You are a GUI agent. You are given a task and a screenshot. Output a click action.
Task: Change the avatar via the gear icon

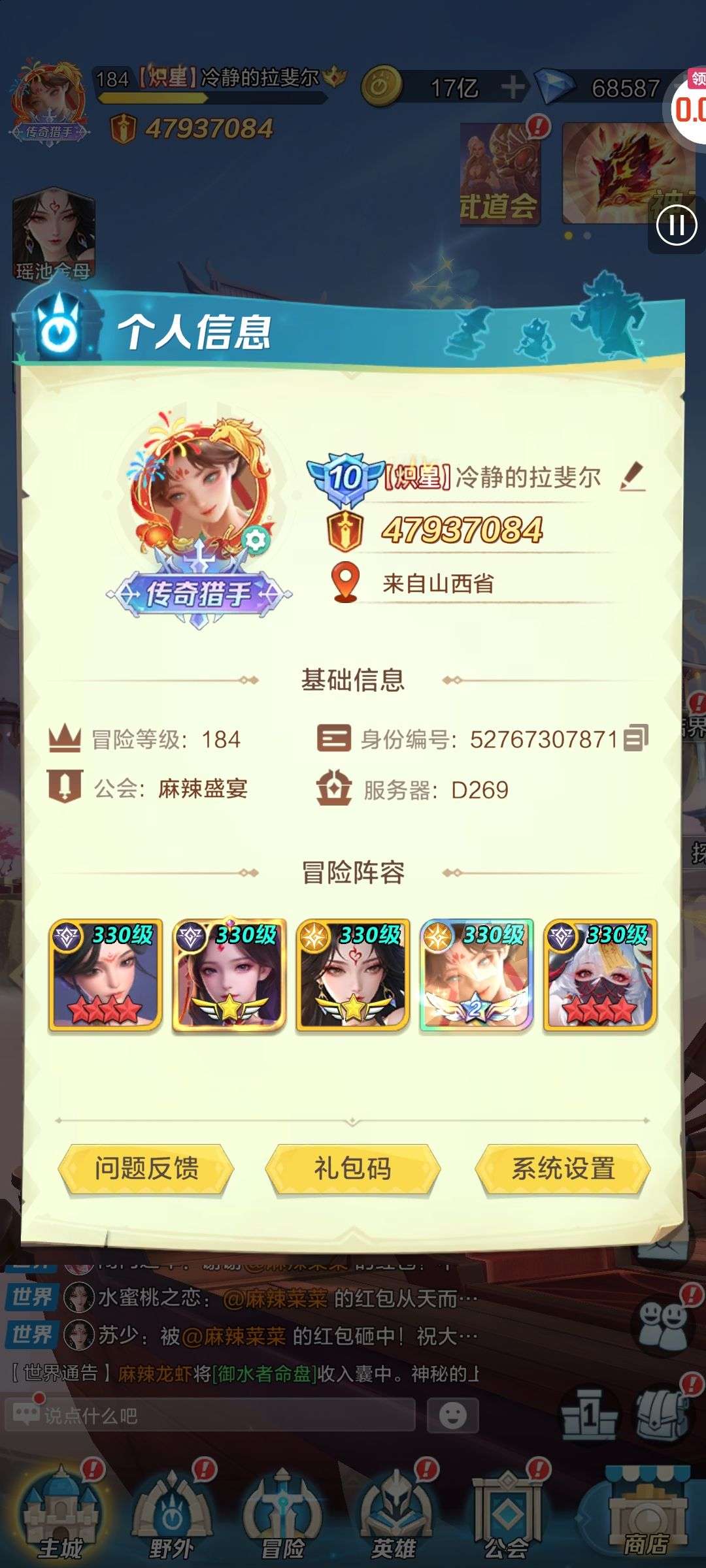click(256, 540)
